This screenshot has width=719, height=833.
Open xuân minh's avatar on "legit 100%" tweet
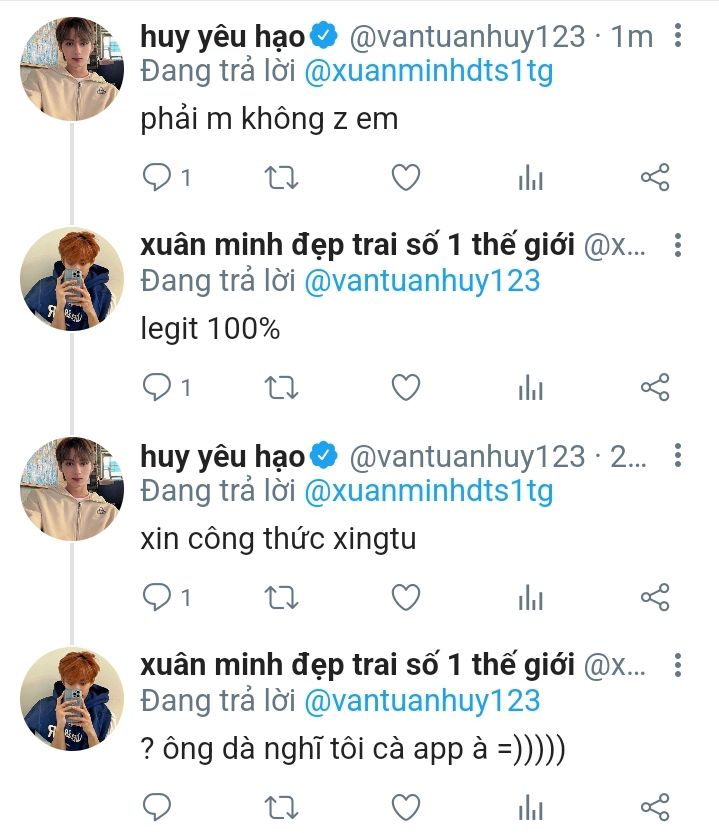(x=72, y=279)
